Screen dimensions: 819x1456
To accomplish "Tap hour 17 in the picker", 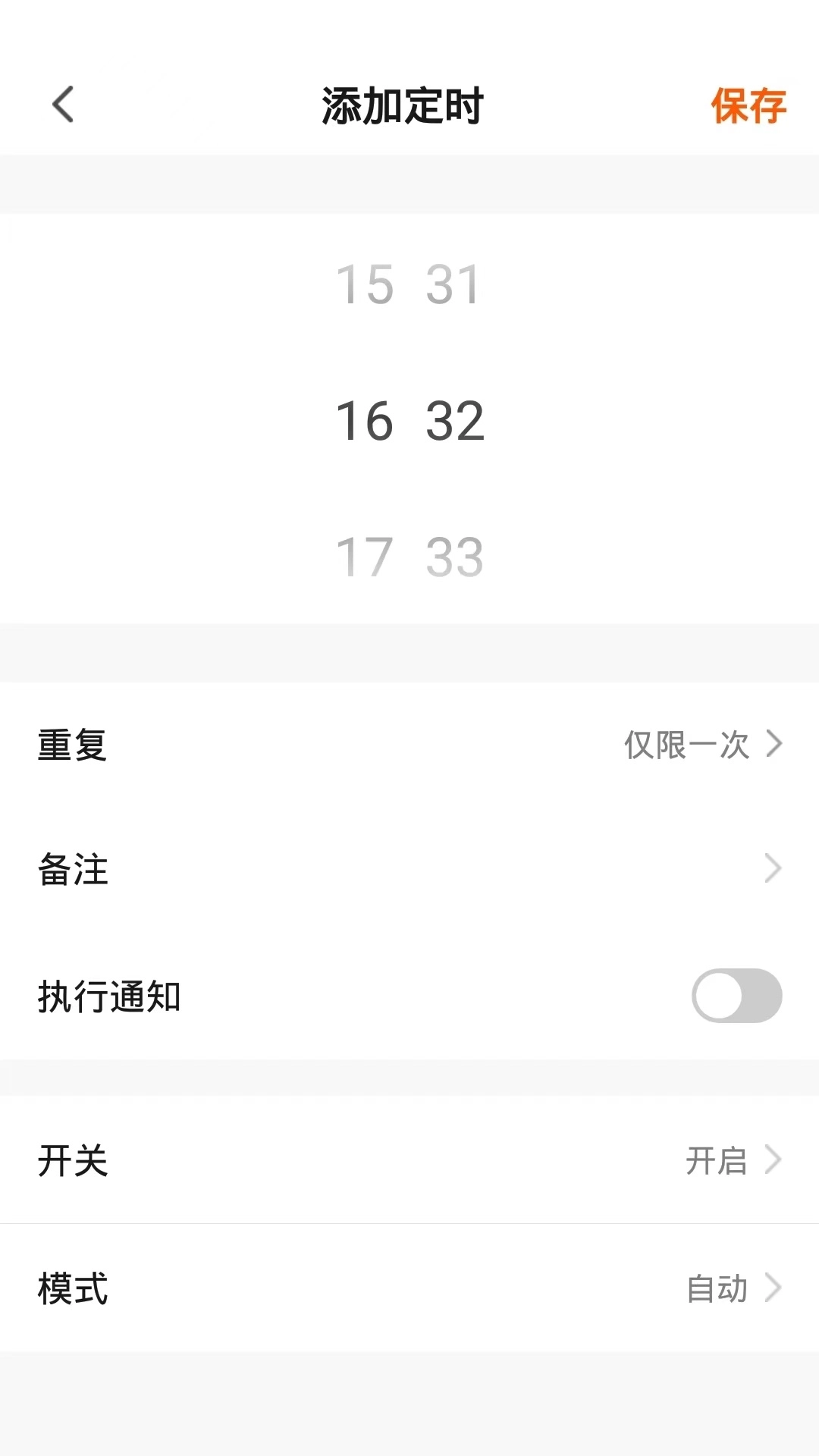I will [365, 557].
